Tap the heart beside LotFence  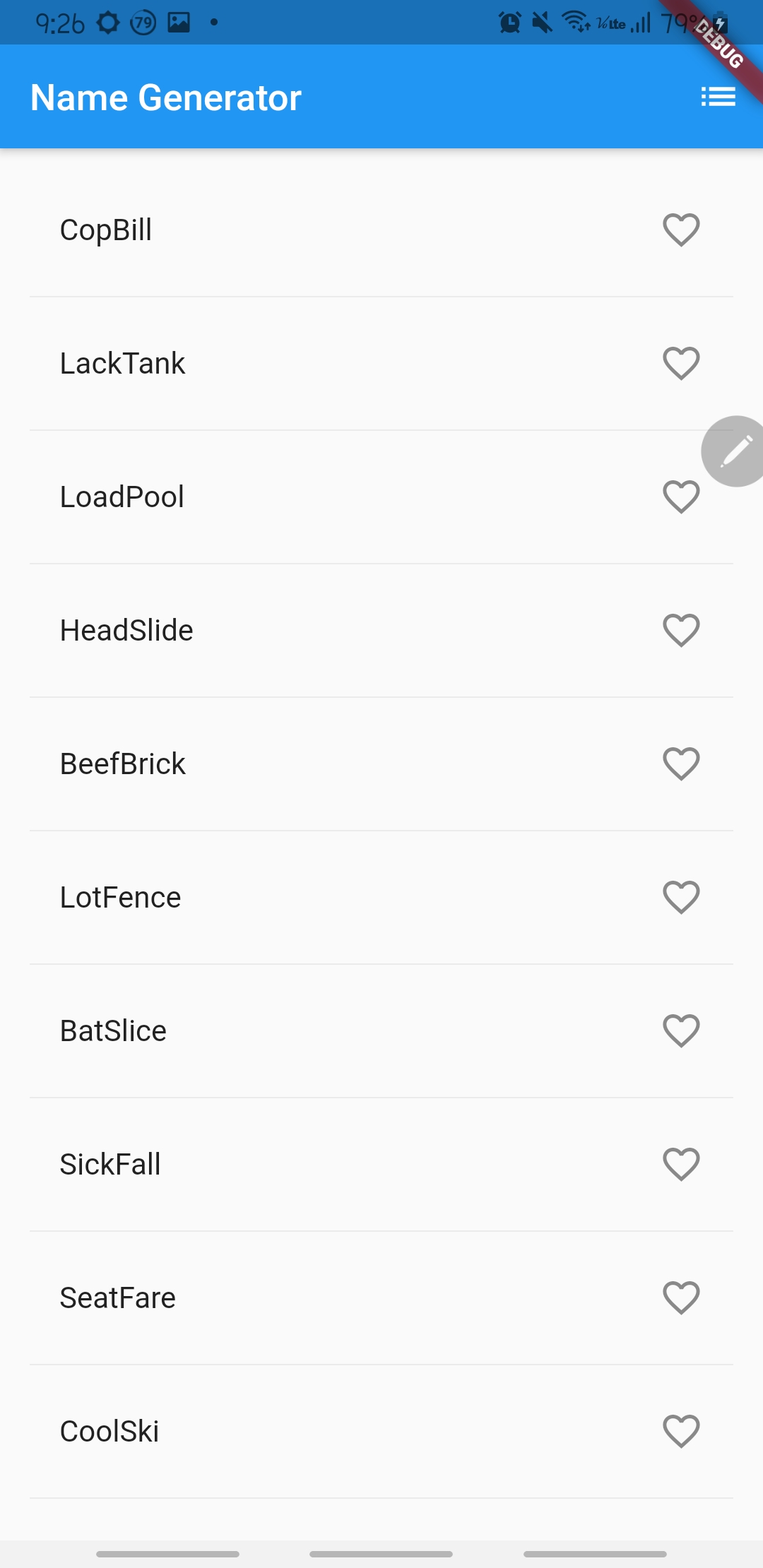pos(681,897)
